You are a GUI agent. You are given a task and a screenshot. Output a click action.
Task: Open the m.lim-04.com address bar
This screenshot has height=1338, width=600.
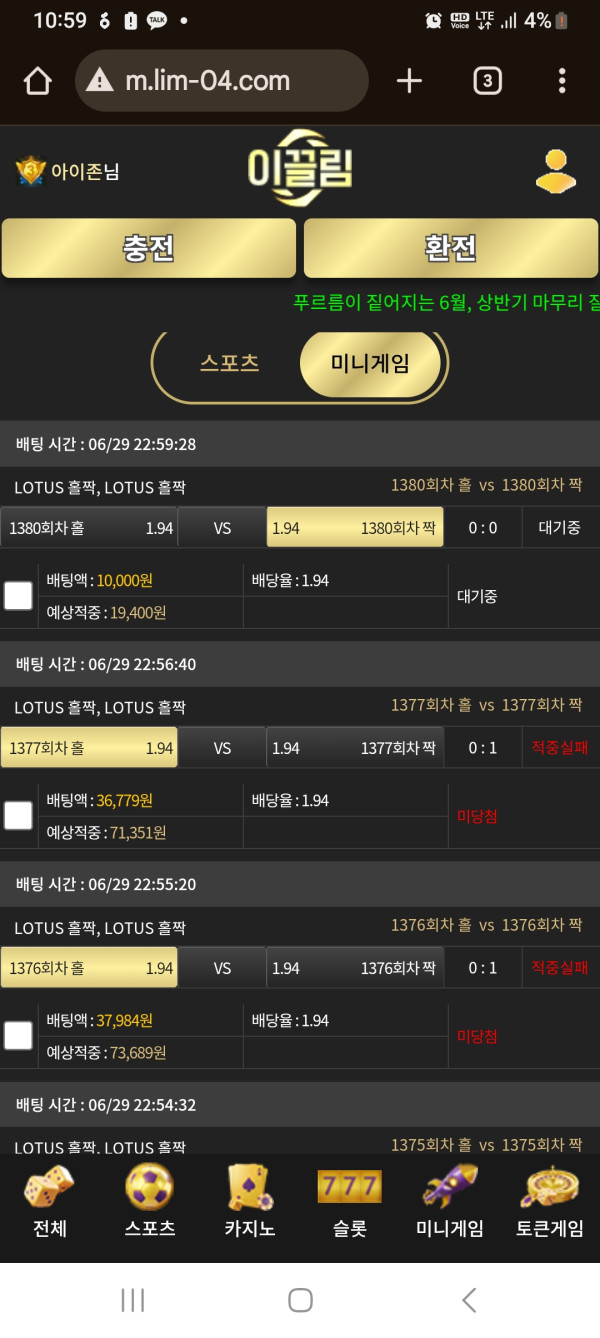point(220,81)
